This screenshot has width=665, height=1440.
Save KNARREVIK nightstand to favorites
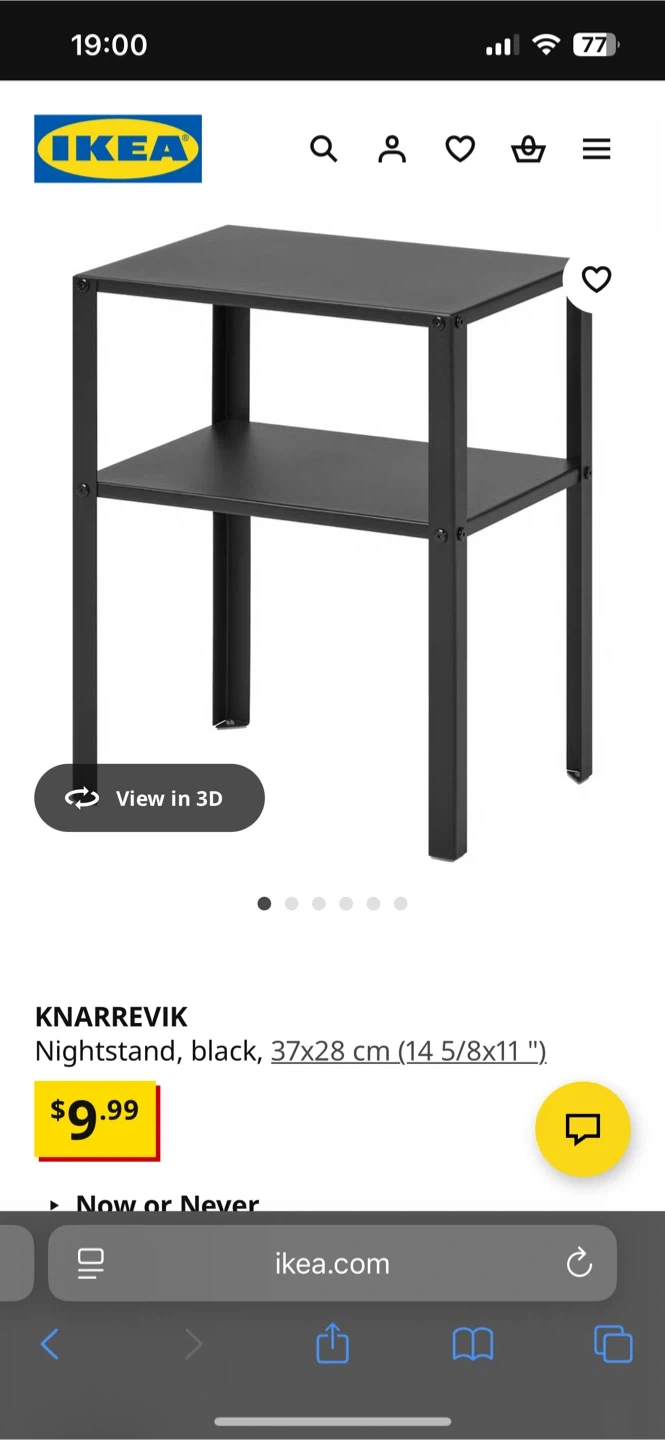(x=596, y=279)
